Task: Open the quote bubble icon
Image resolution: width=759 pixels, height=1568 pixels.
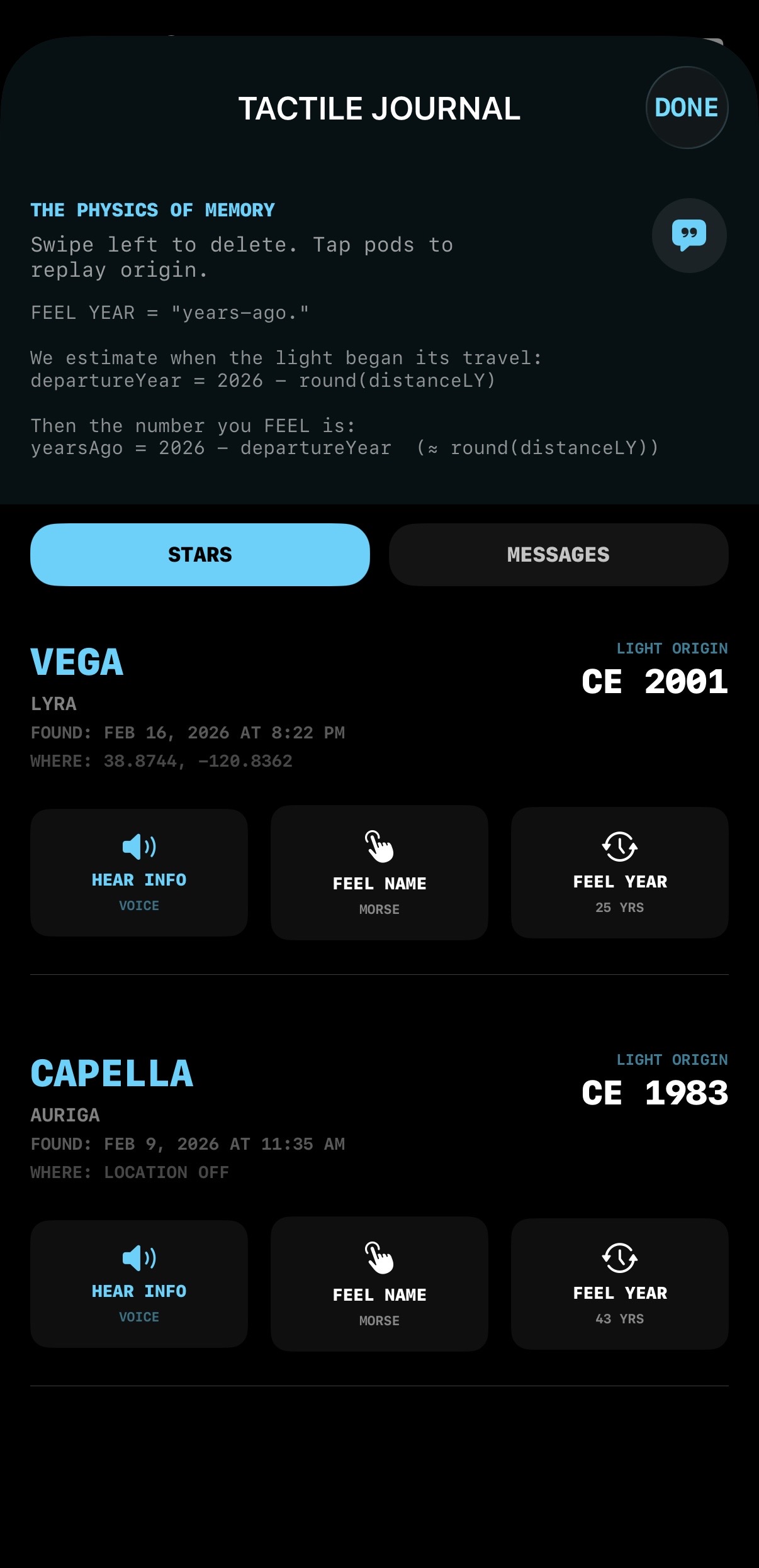Action: point(689,235)
